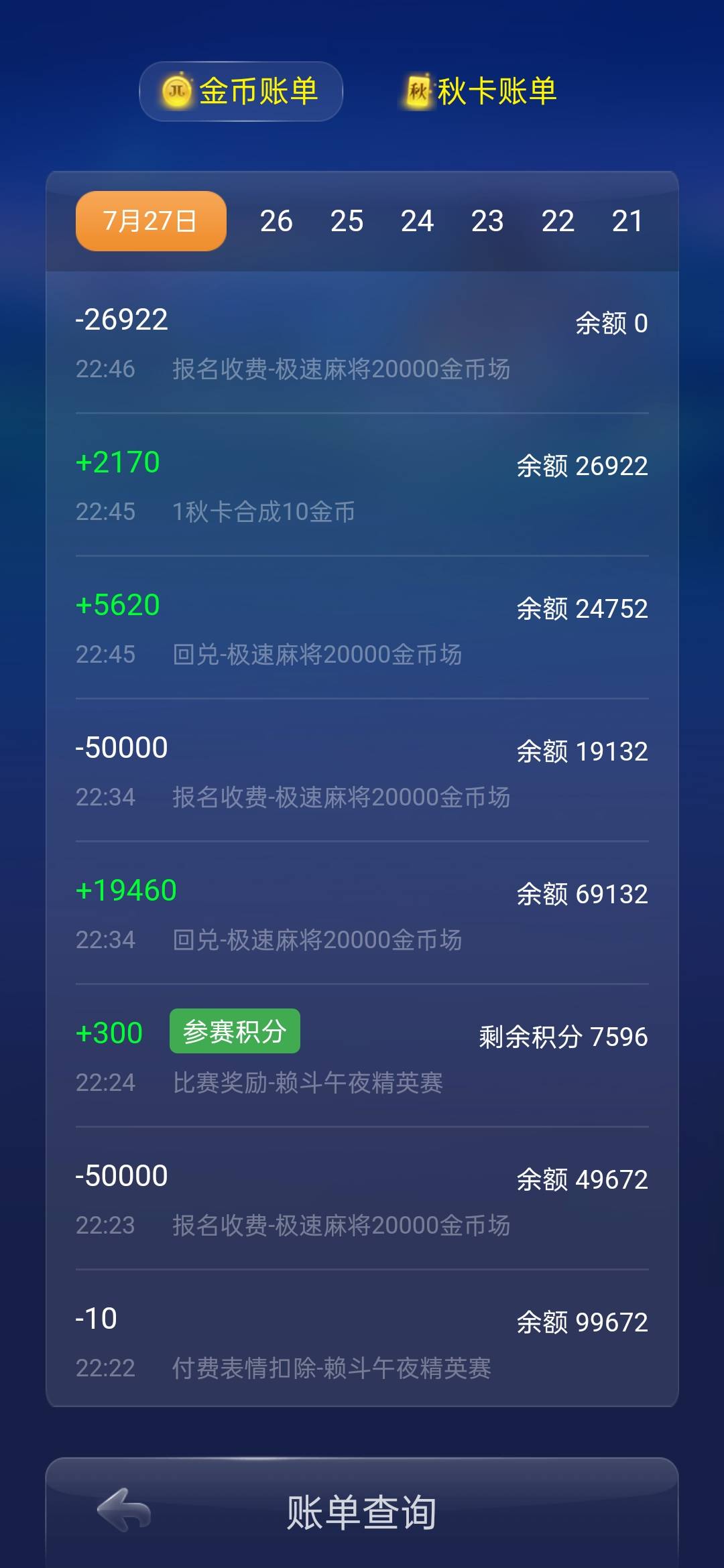This screenshot has height=1568, width=724.
Task: Open bills for date 26
Action: pyautogui.click(x=278, y=220)
